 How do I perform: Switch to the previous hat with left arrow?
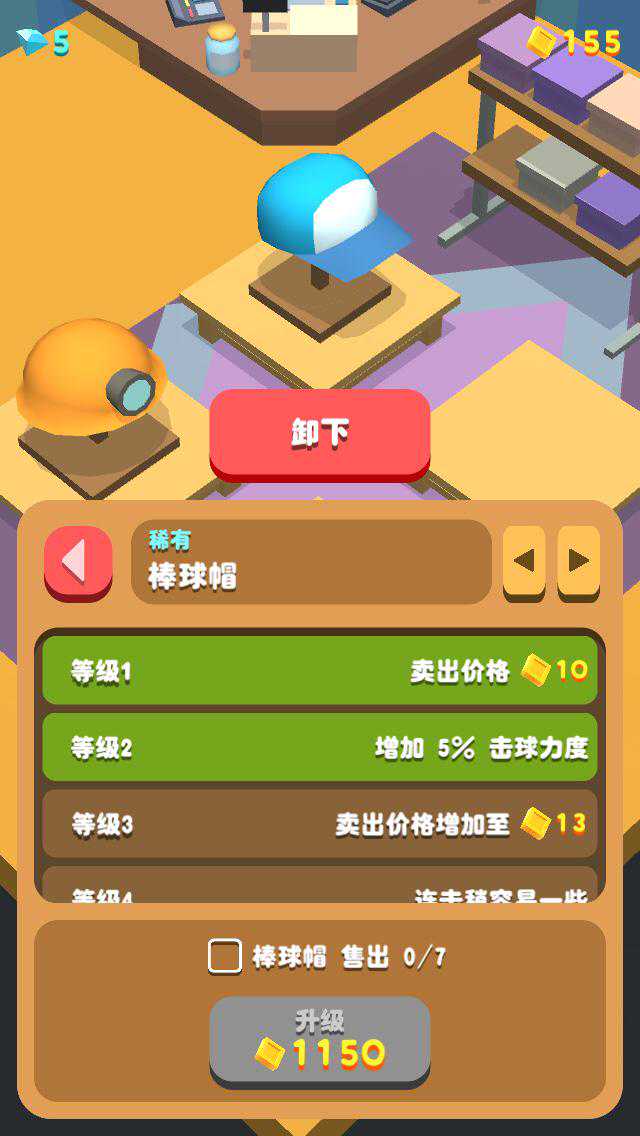[x=523, y=562]
